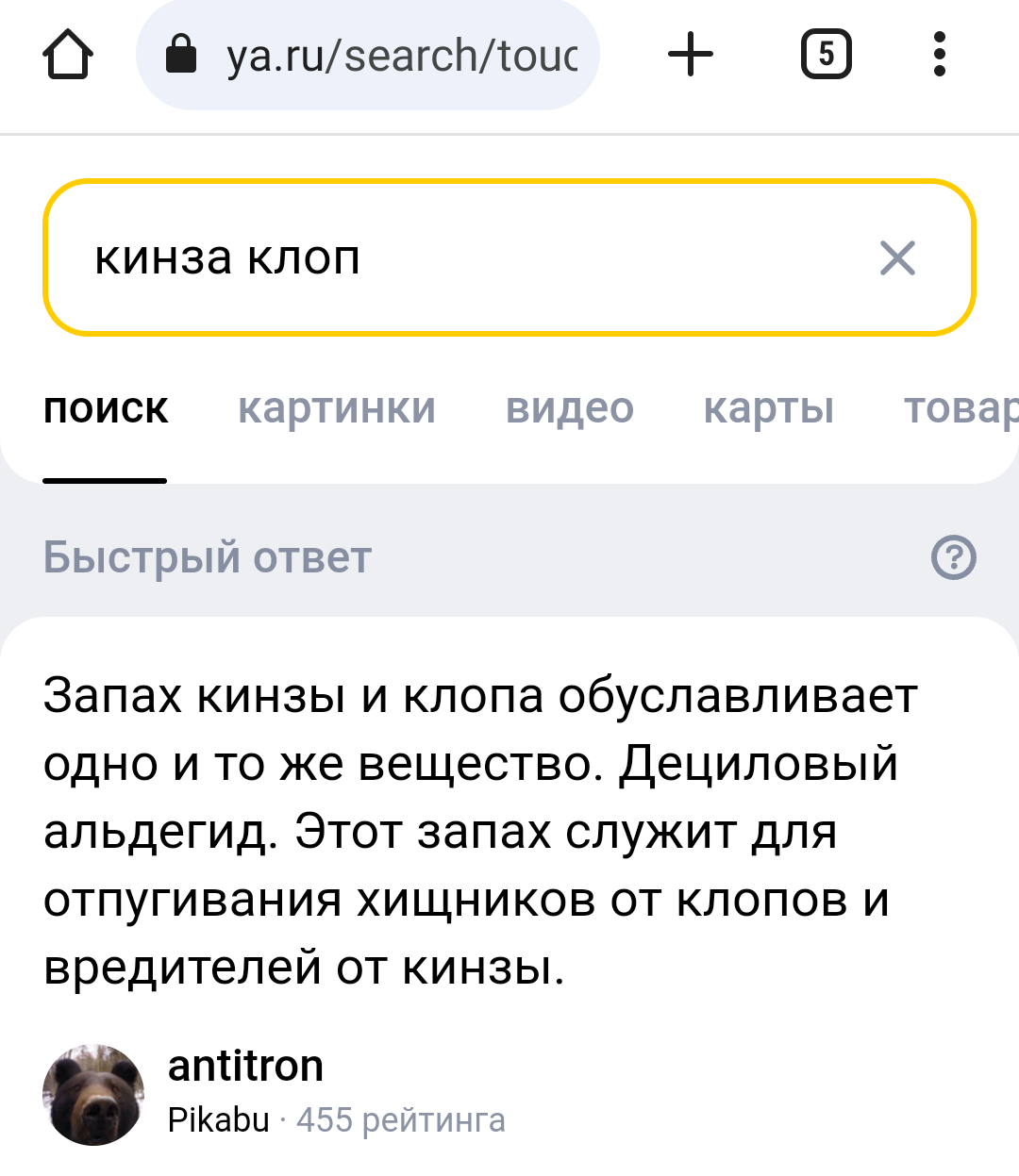Open a new browser tab
The width and height of the screenshot is (1019, 1176).
coord(691,55)
